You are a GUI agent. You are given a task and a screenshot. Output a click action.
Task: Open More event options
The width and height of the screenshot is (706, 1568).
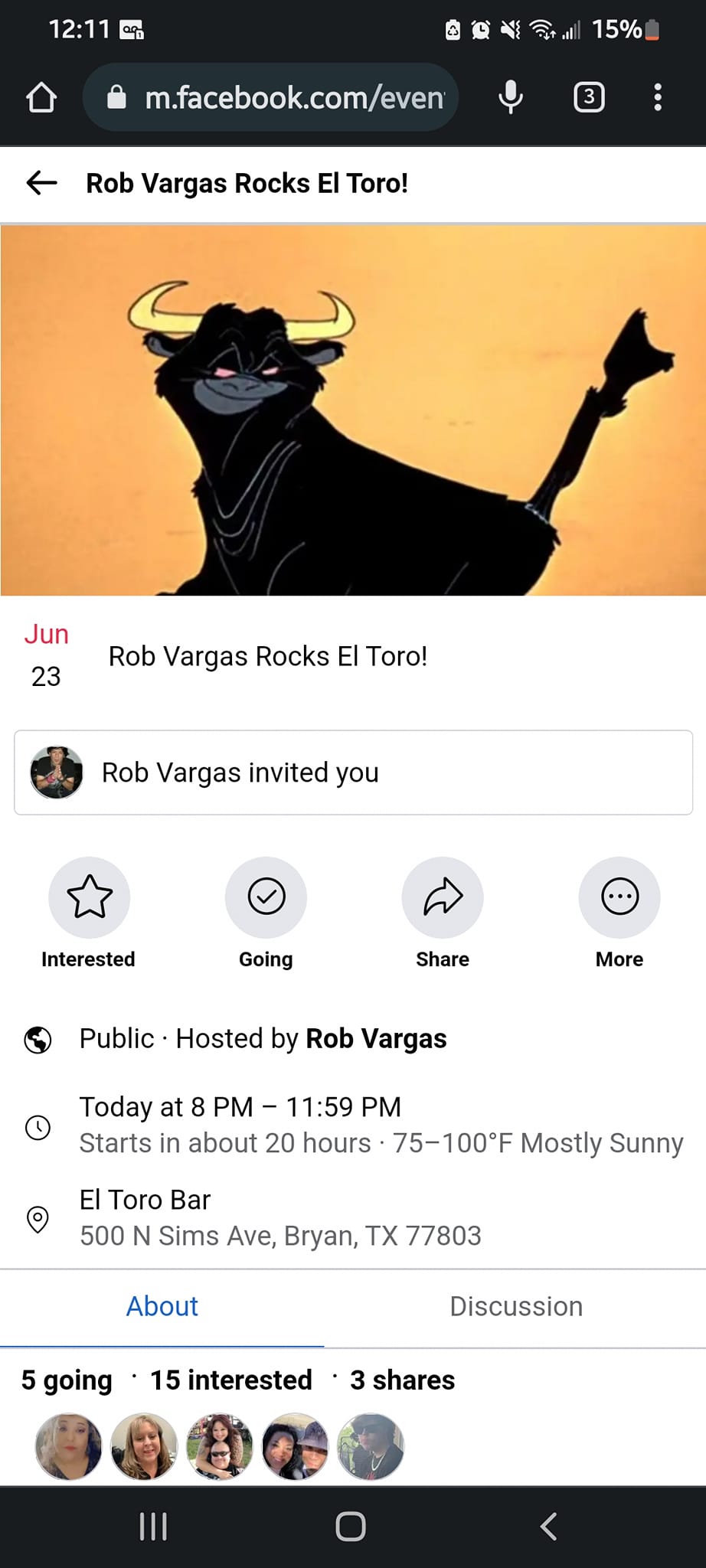(619, 897)
